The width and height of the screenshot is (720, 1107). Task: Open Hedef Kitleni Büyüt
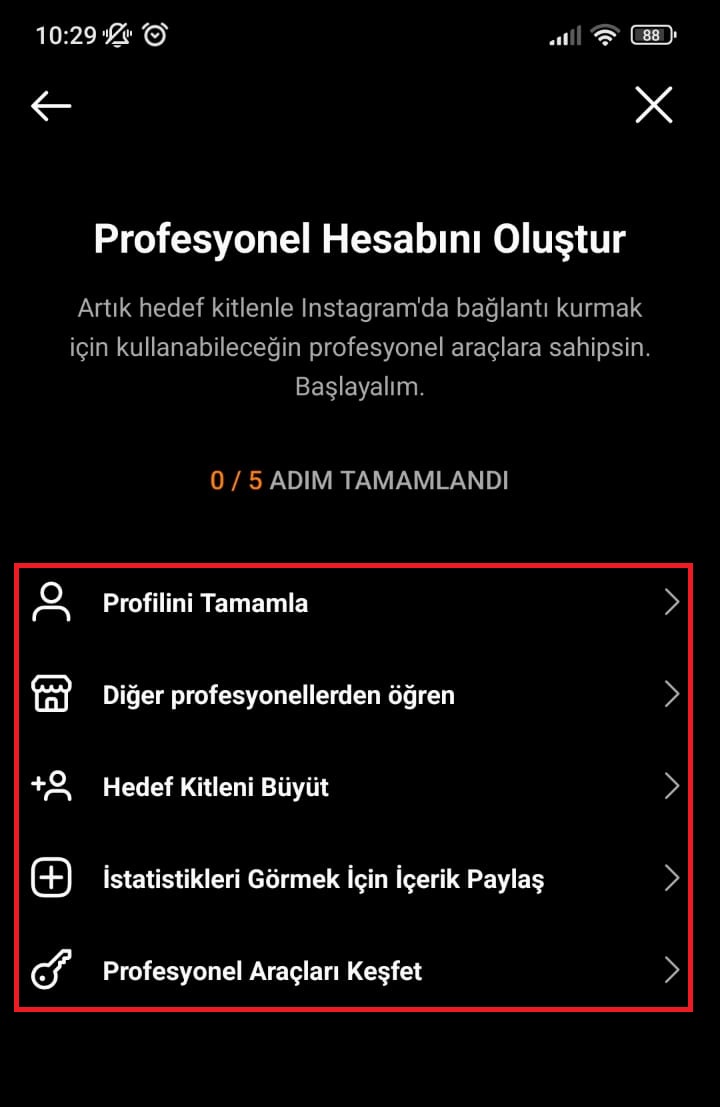[x=352, y=787]
